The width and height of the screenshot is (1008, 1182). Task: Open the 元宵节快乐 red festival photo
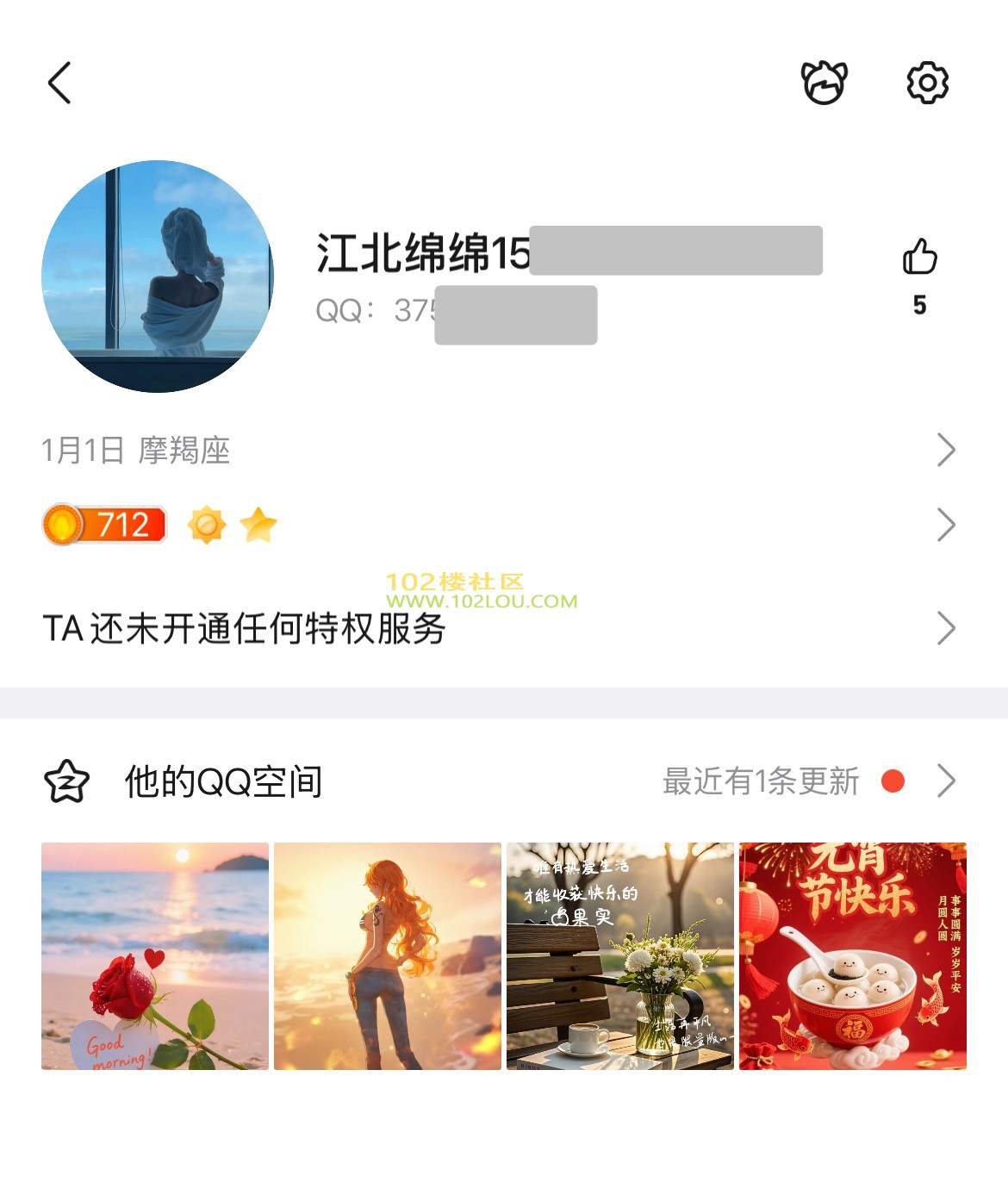(x=853, y=956)
